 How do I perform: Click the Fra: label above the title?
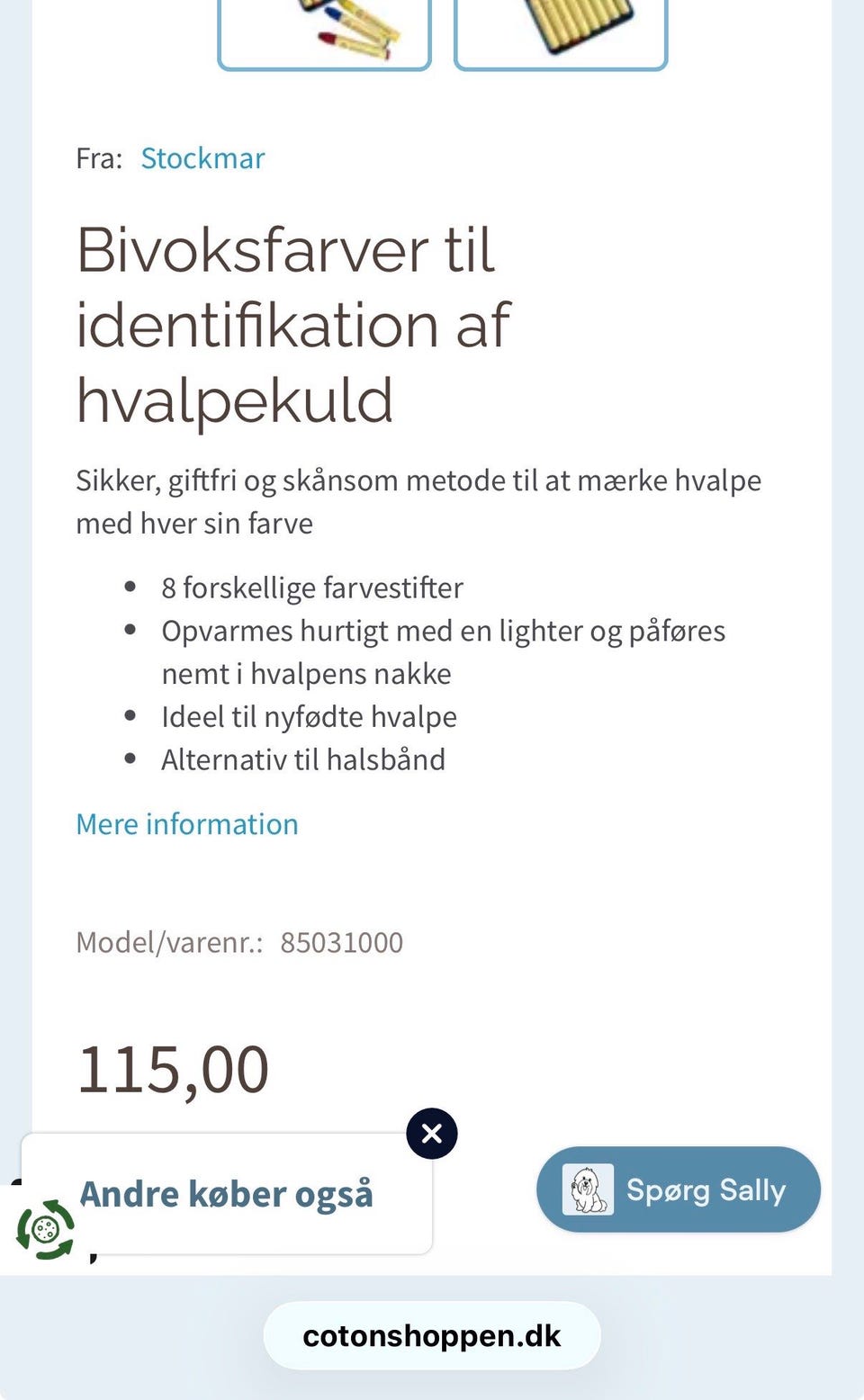pyautogui.click(x=99, y=158)
